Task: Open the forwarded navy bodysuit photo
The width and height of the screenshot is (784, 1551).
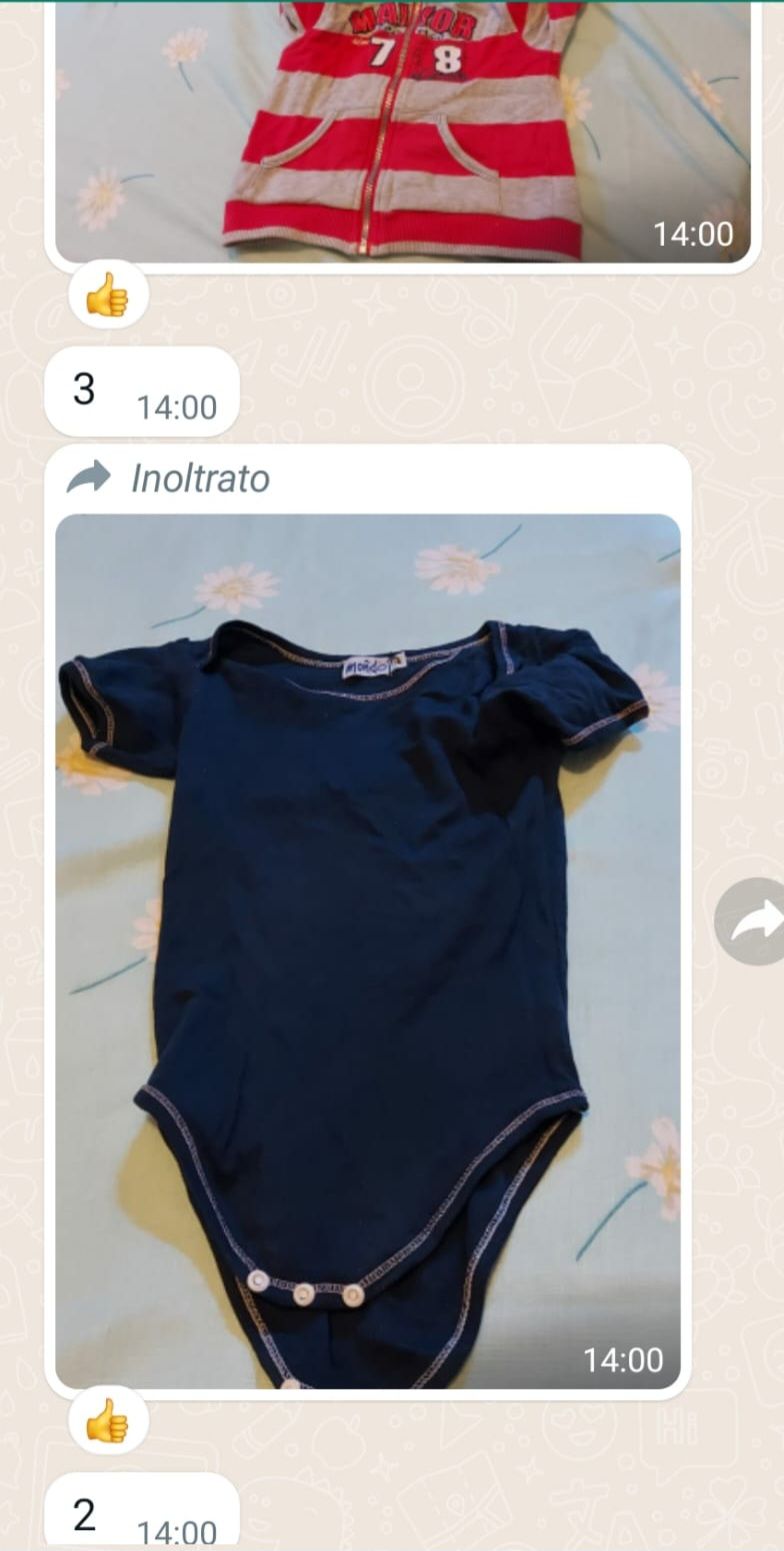Action: pos(368,950)
